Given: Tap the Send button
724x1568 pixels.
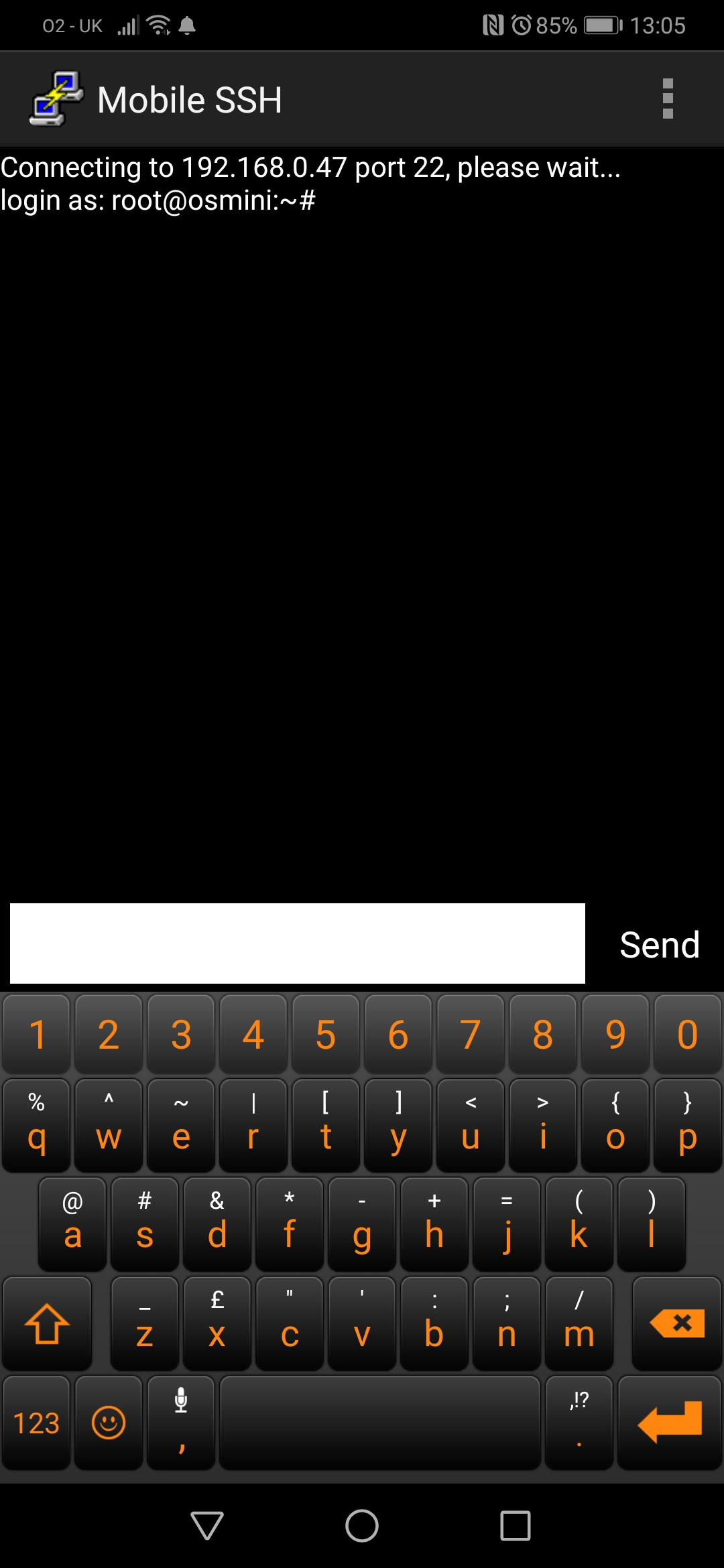Looking at the screenshot, I should [660, 944].
